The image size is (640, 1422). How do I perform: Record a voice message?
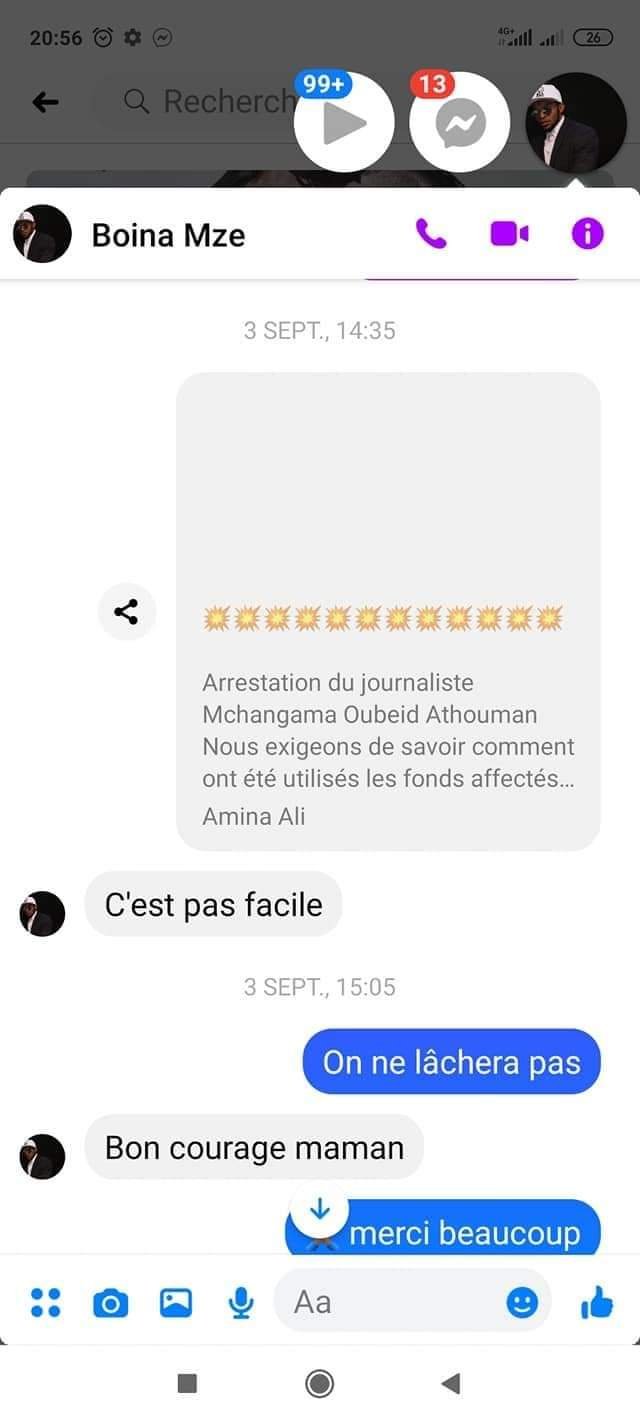(240, 1302)
